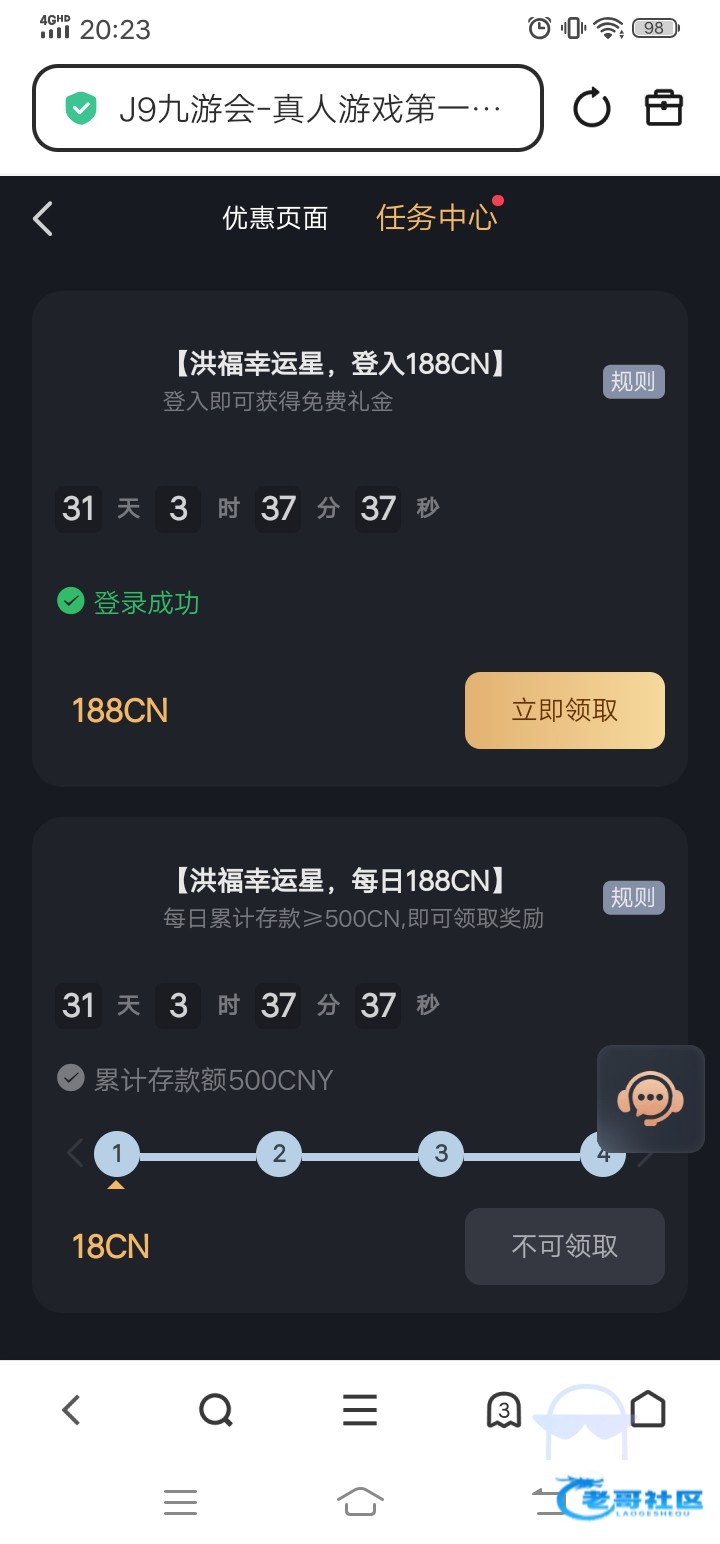This screenshot has height=1544, width=720.
Task: Go to the browser home page
Action: click(648, 1410)
